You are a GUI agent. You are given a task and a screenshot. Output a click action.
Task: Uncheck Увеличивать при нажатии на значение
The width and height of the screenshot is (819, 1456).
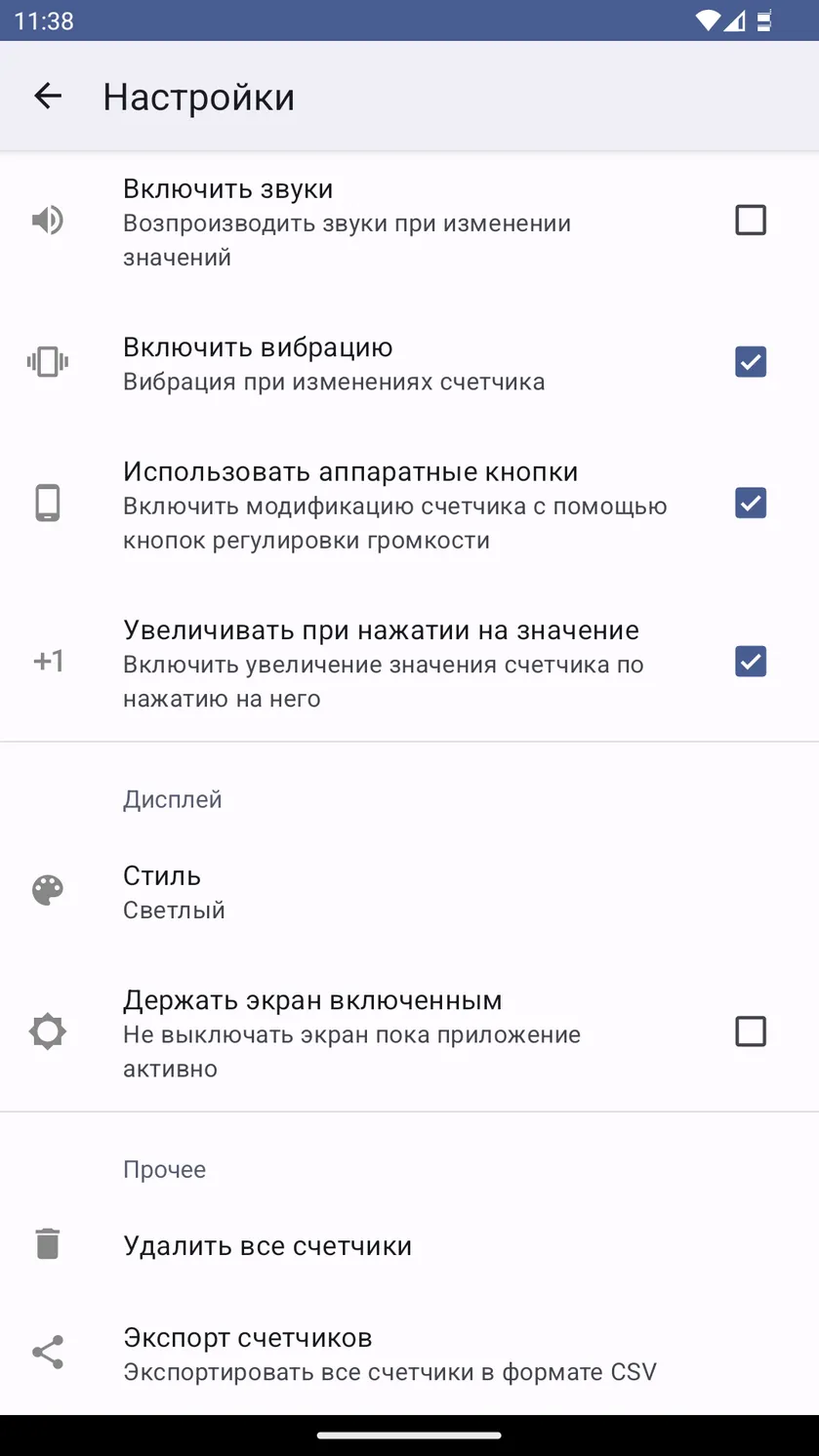pos(750,662)
